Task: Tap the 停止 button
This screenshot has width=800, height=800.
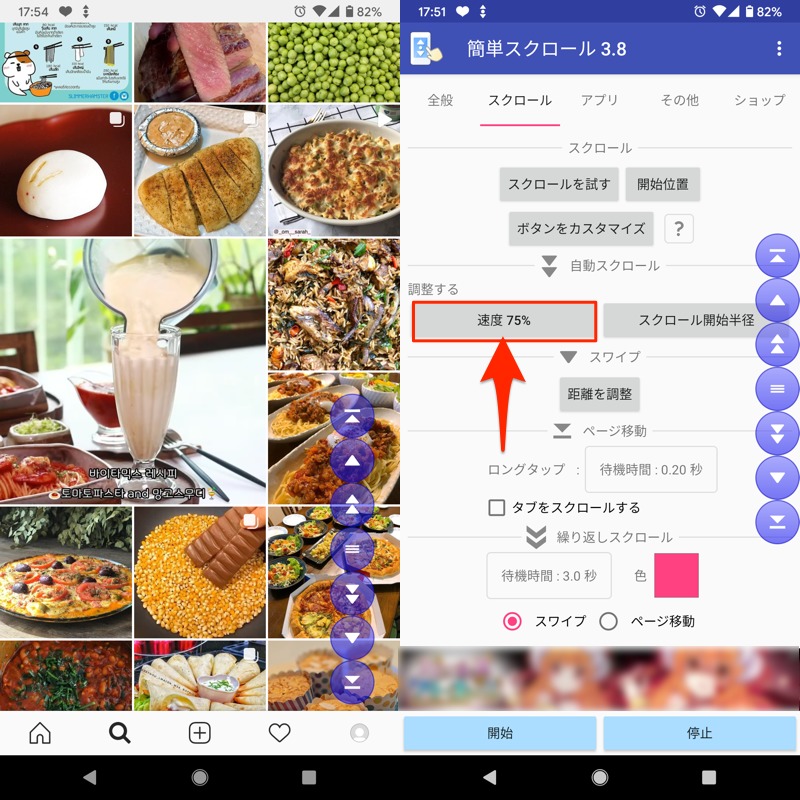Action: tap(699, 733)
